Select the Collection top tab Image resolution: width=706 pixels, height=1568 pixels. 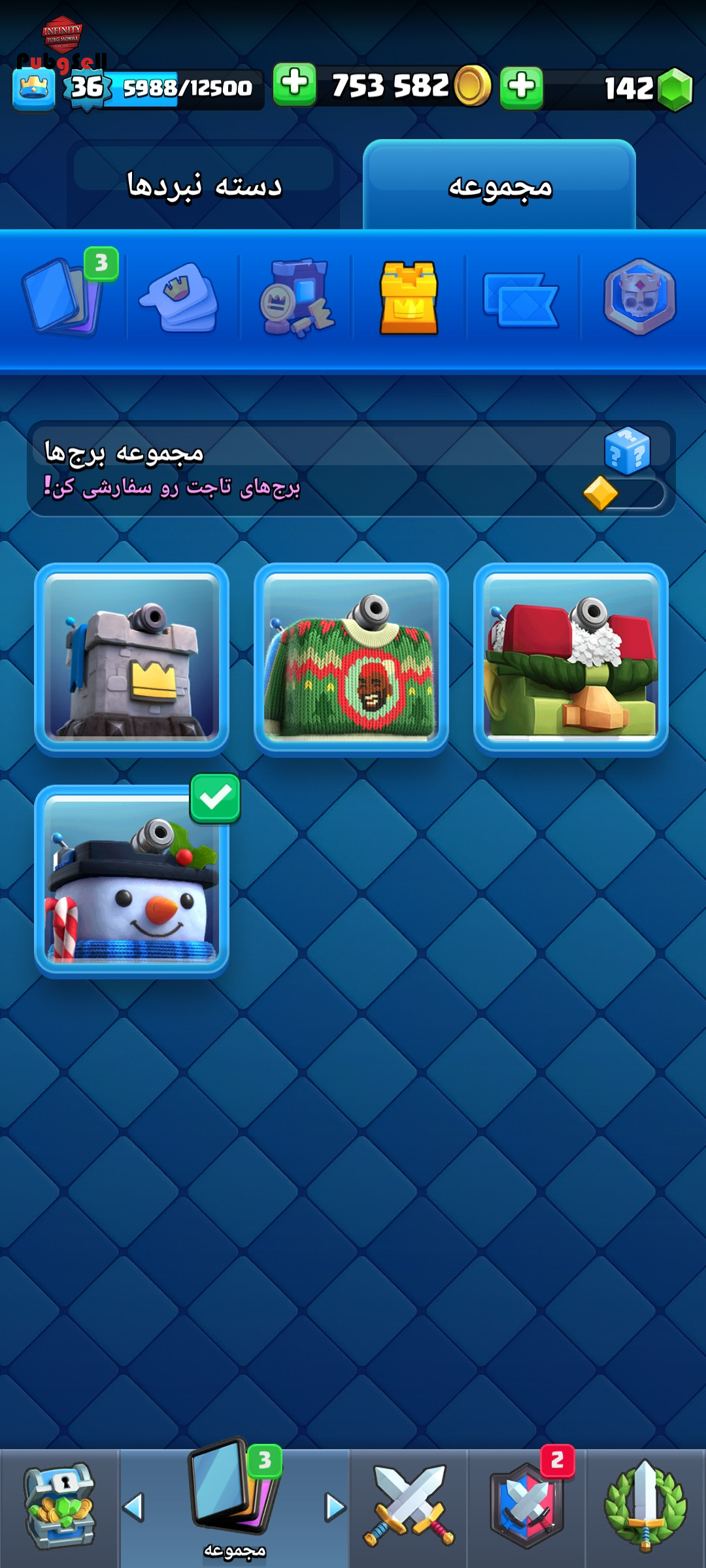point(499,185)
